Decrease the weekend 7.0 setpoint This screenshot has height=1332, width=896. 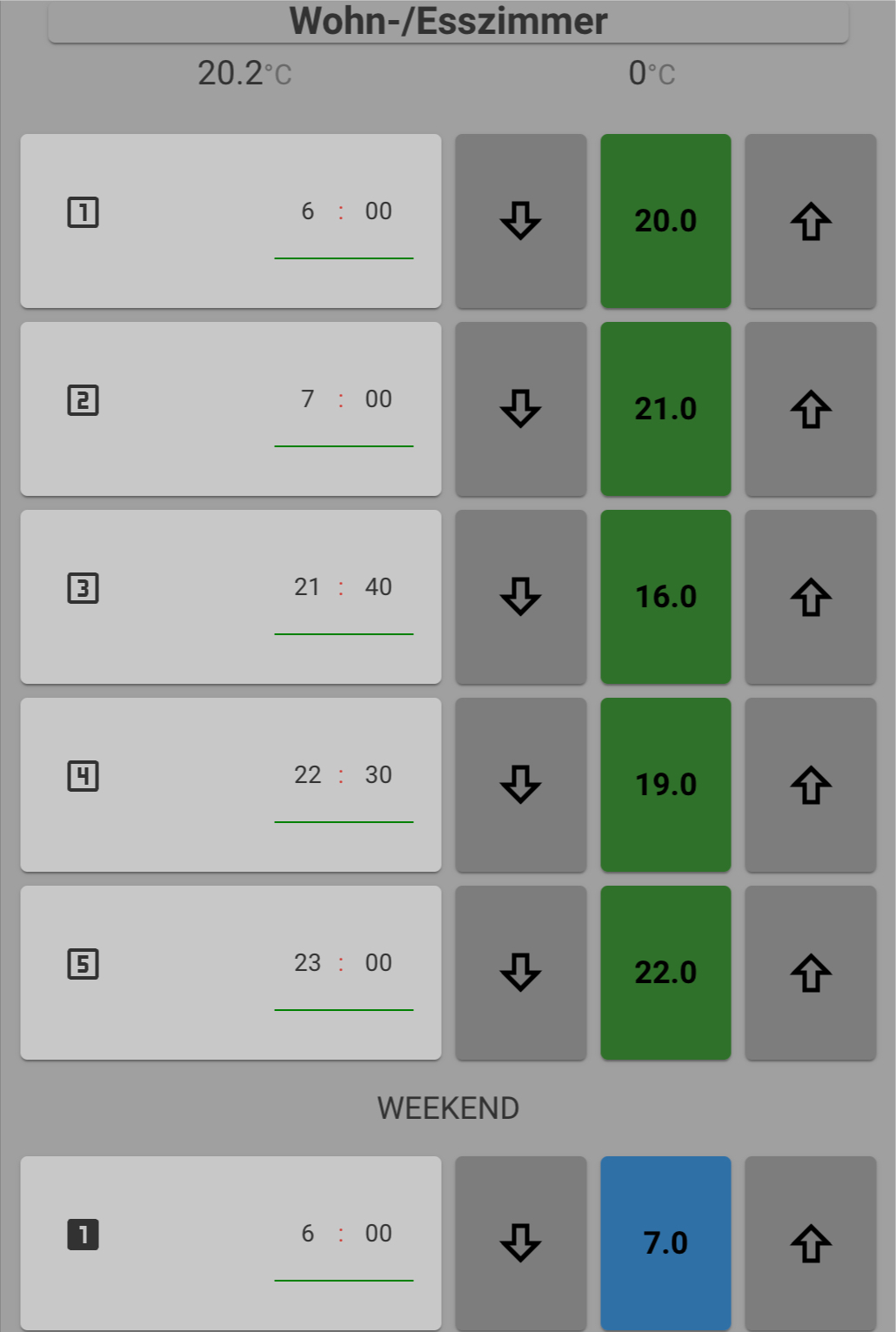pos(520,1242)
